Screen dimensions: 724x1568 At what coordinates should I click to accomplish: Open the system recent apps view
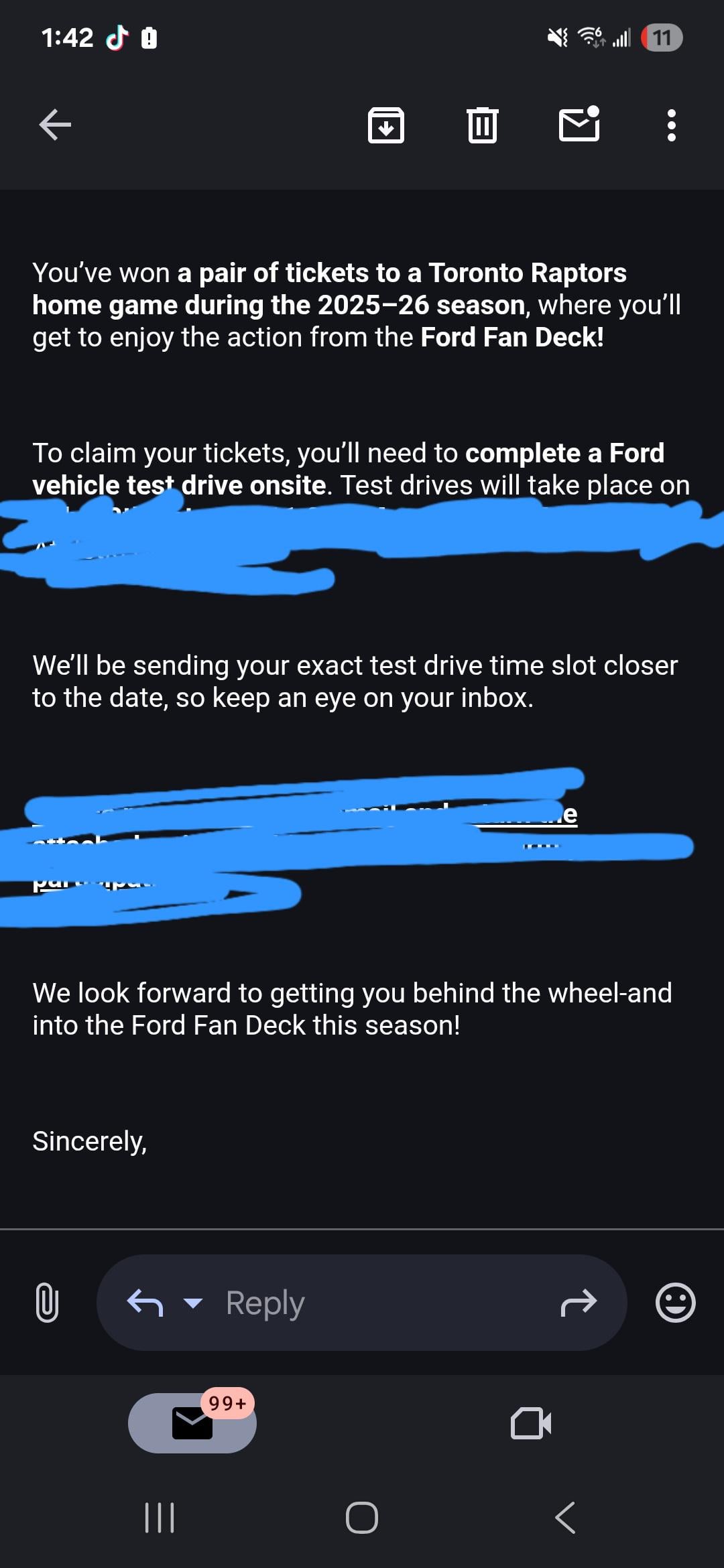(x=160, y=1518)
